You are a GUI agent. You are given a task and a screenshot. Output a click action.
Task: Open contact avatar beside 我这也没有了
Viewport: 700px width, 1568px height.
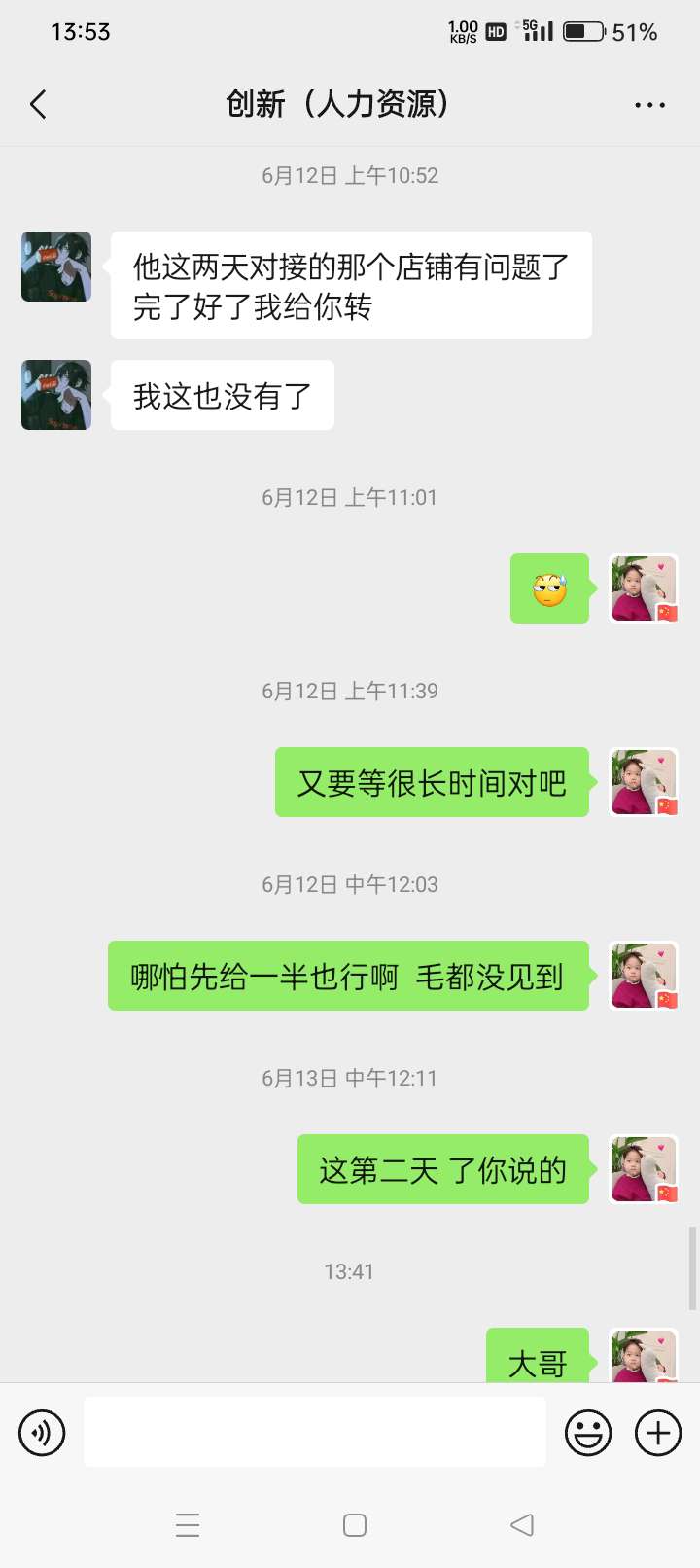click(56, 395)
